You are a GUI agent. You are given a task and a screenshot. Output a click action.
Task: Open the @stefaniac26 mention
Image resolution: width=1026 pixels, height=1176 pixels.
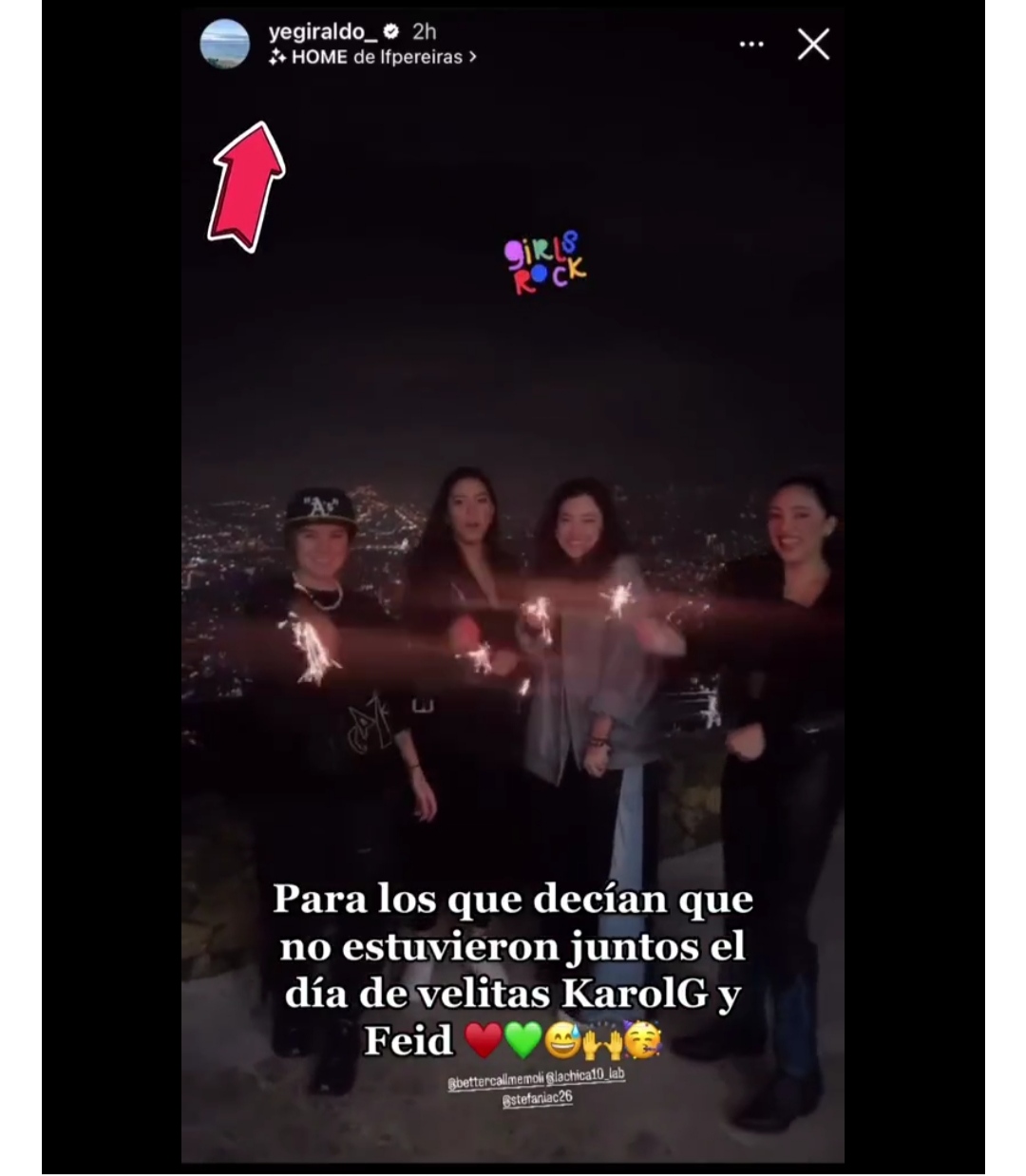tap(537, 1098)
